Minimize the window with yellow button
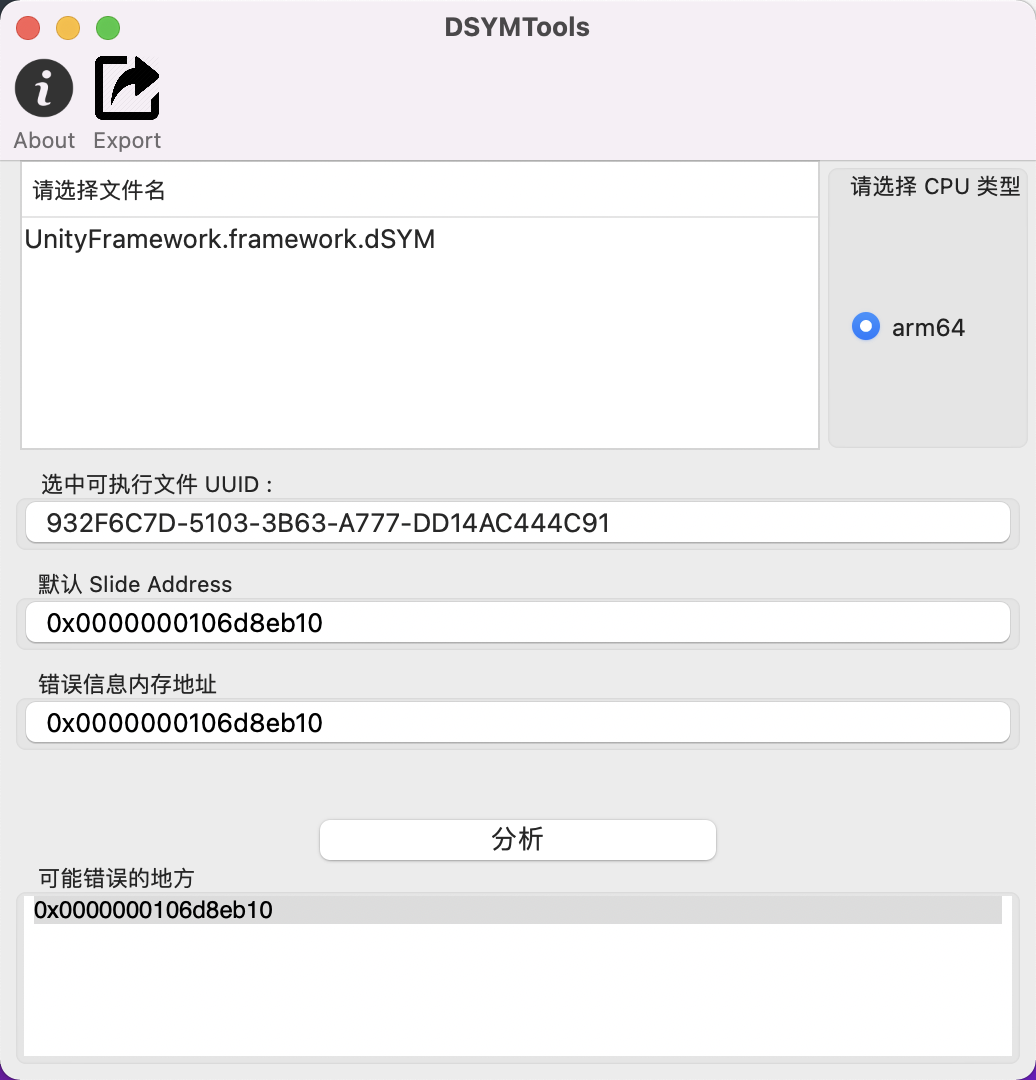Image resolution: width=1036 pixels, height=1080 pixels. (68, 28)
